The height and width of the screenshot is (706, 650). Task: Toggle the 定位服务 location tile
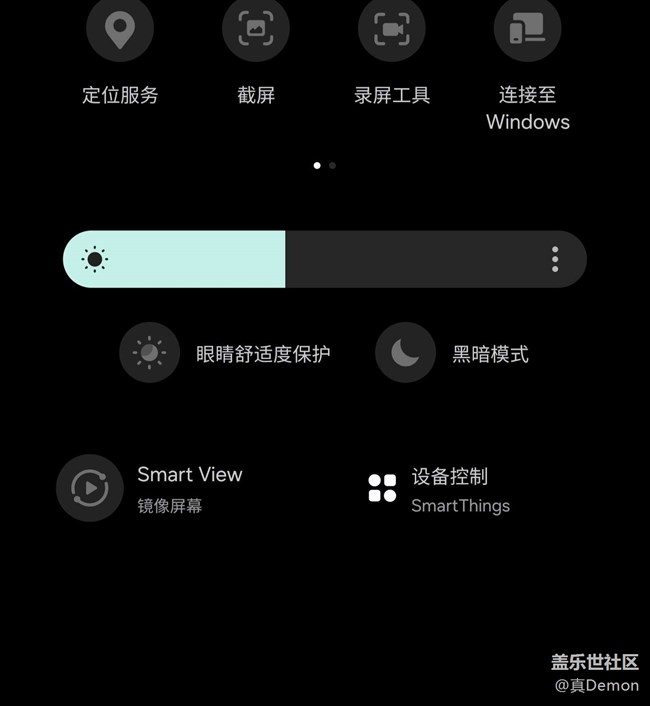click(x=120, y=30)
